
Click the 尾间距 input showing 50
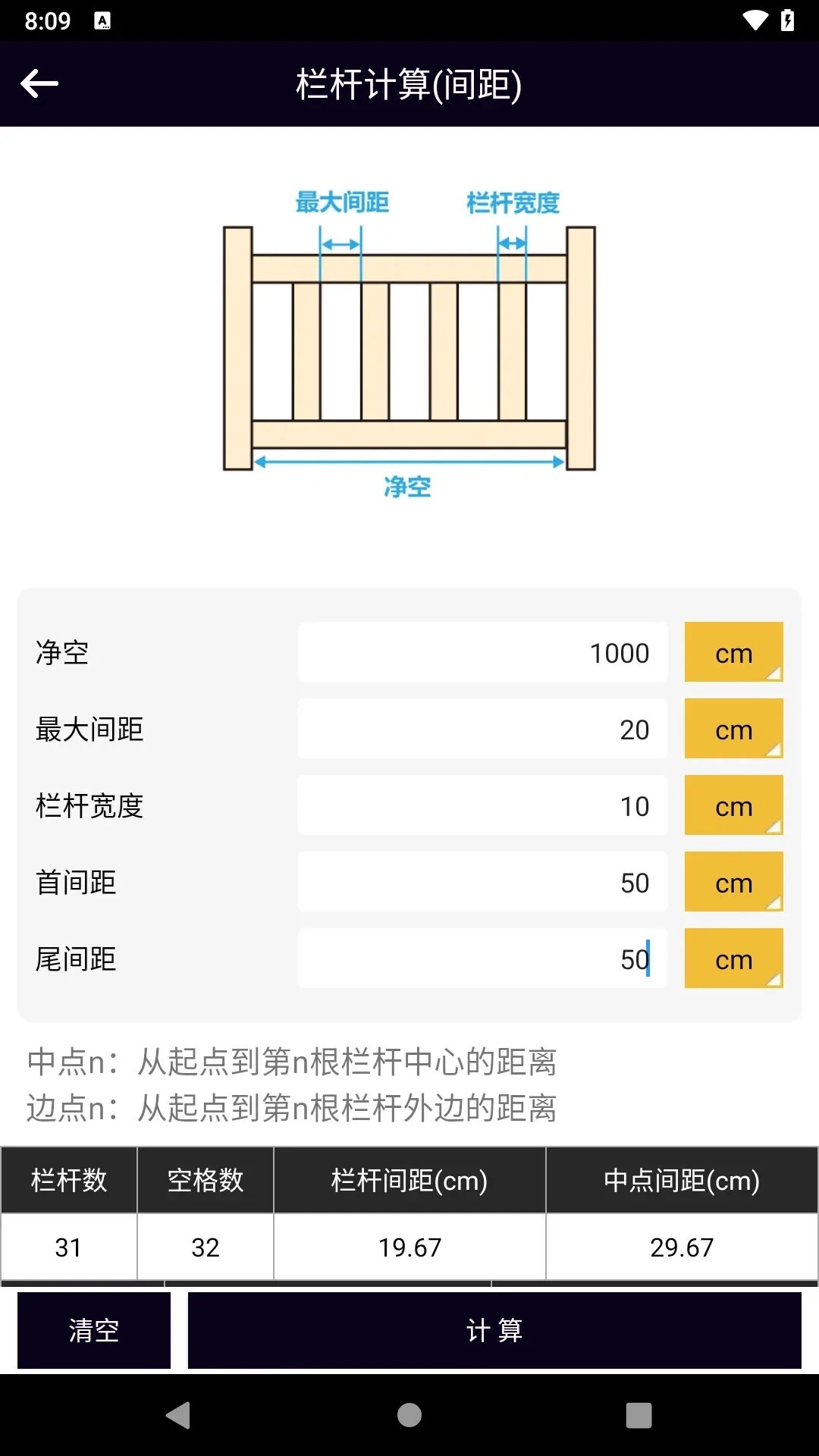pyautogui.click(x=482, y=959)
